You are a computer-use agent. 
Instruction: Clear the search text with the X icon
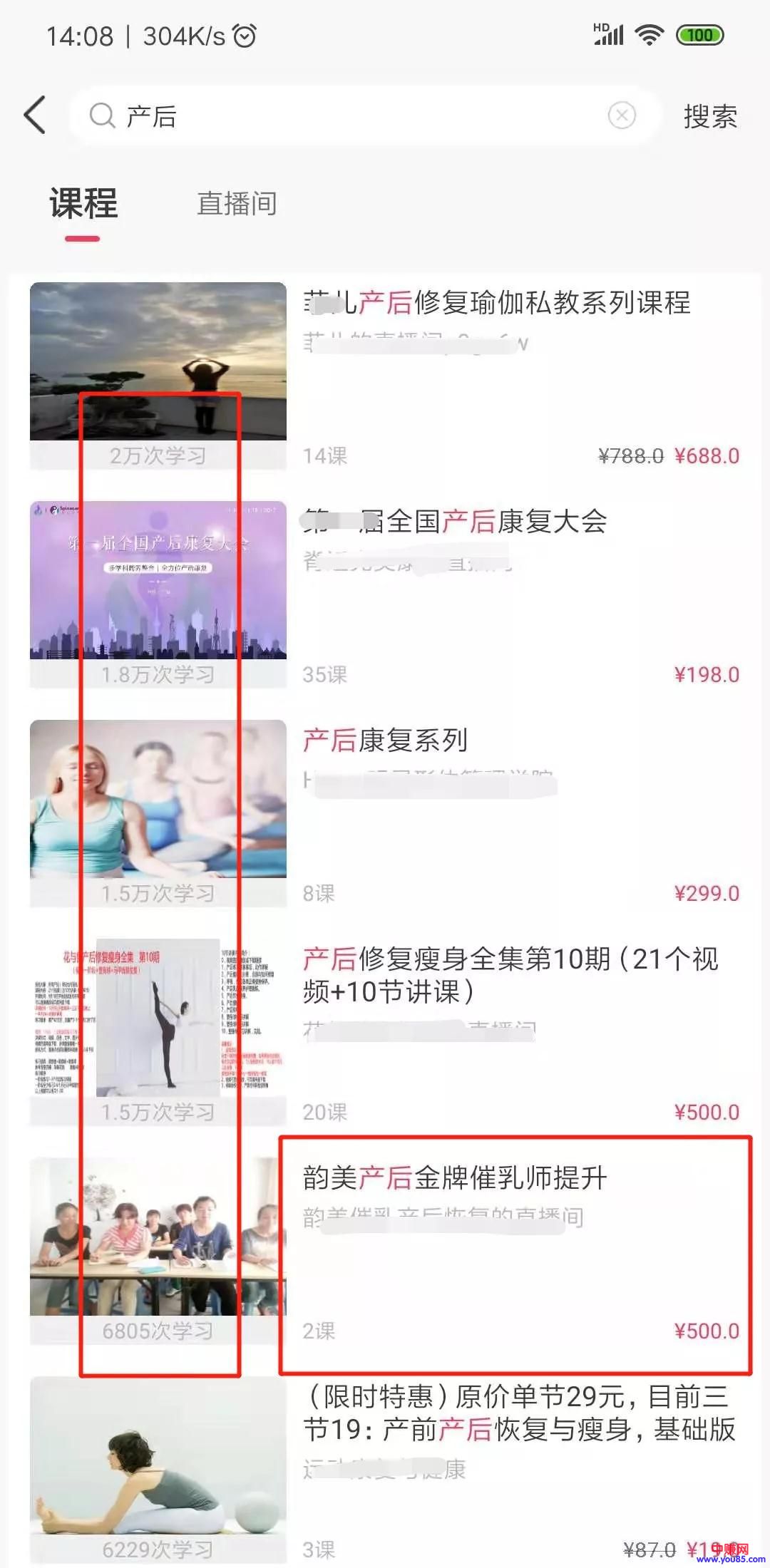click(x=622, y=115)
